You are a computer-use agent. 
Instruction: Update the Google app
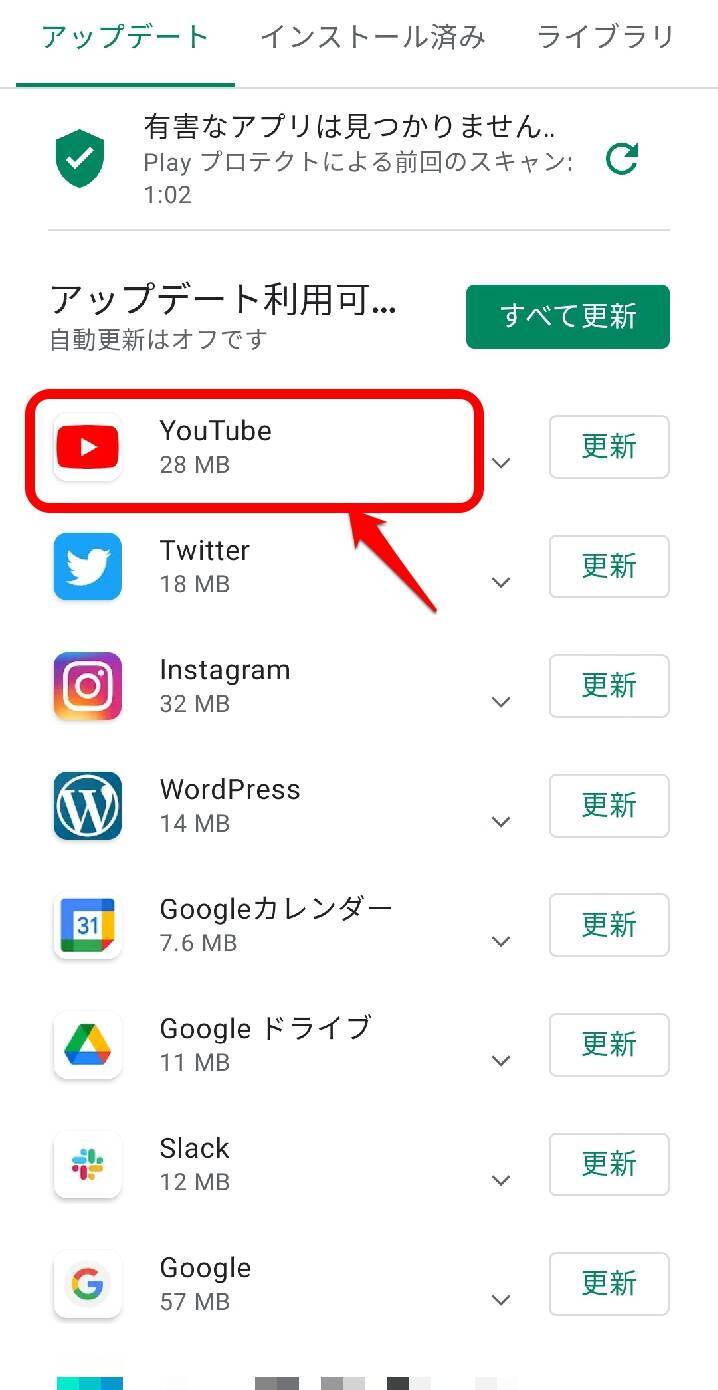click(x=608, y=1283)
